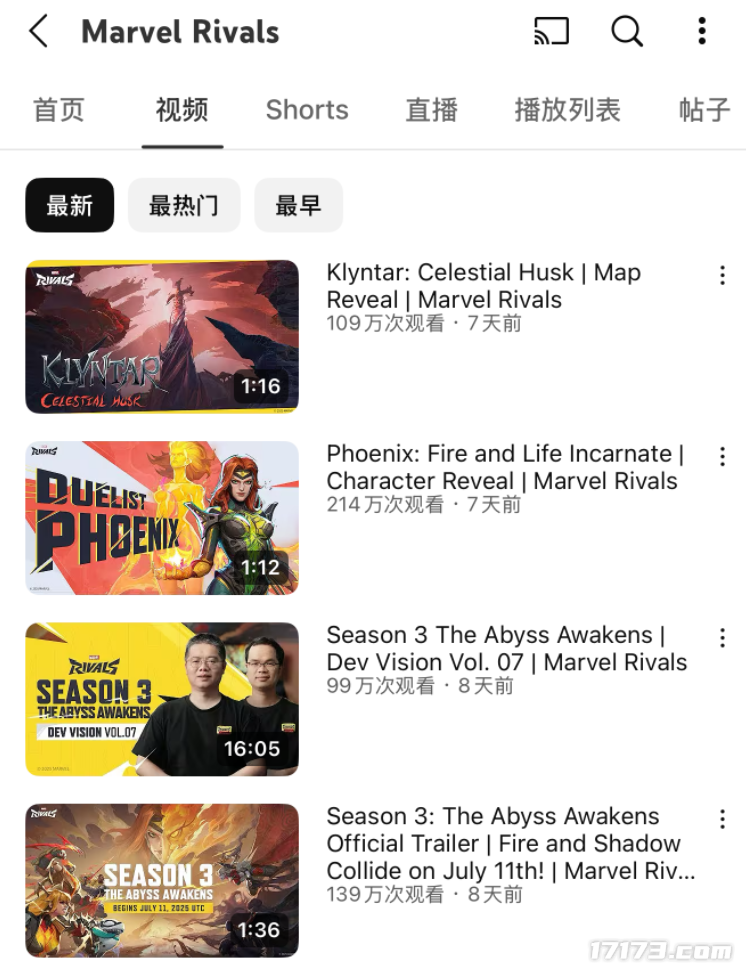Go to the 播放列表 tab
The width and height of the screenshot is (746, 972).
point(567,110)
